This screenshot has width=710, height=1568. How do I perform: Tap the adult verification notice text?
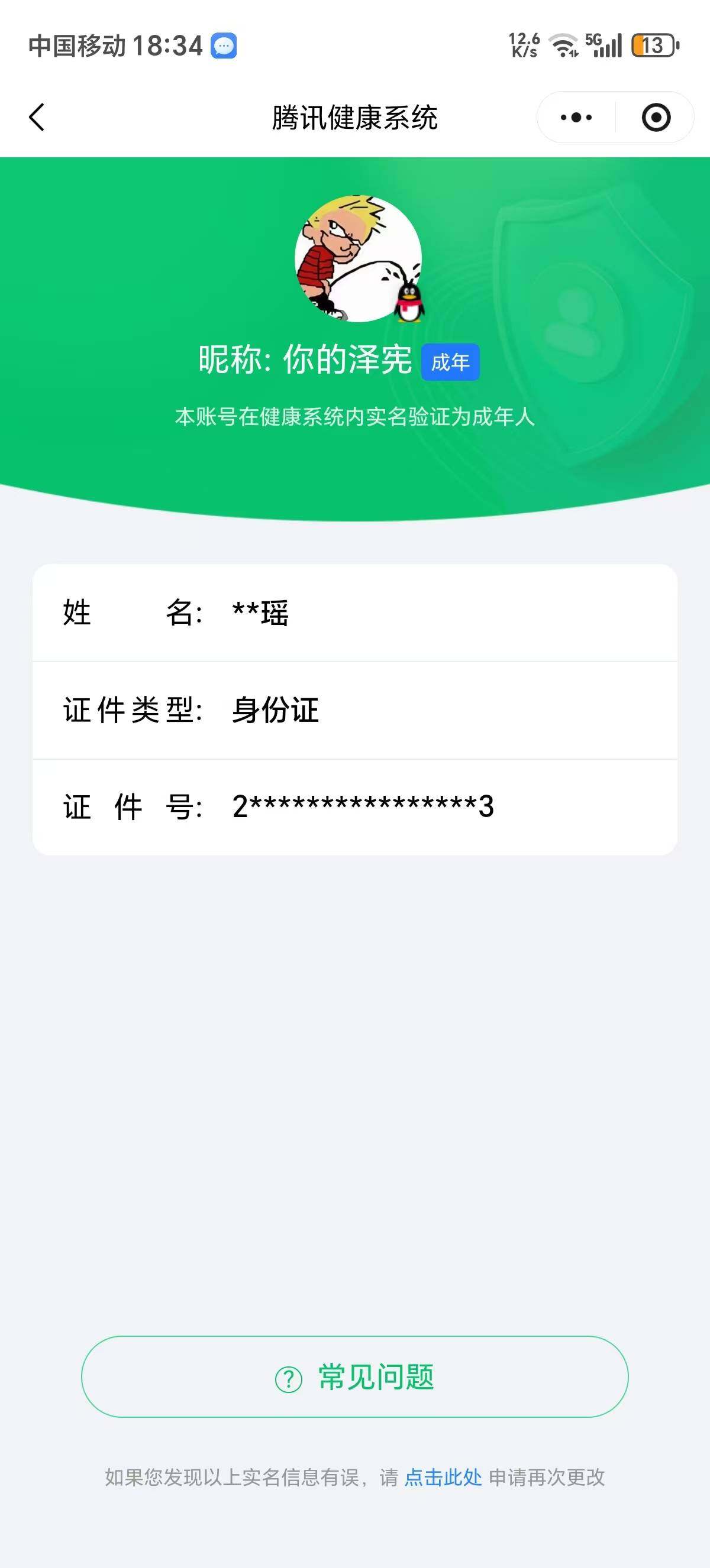click(x=355, y=416)
